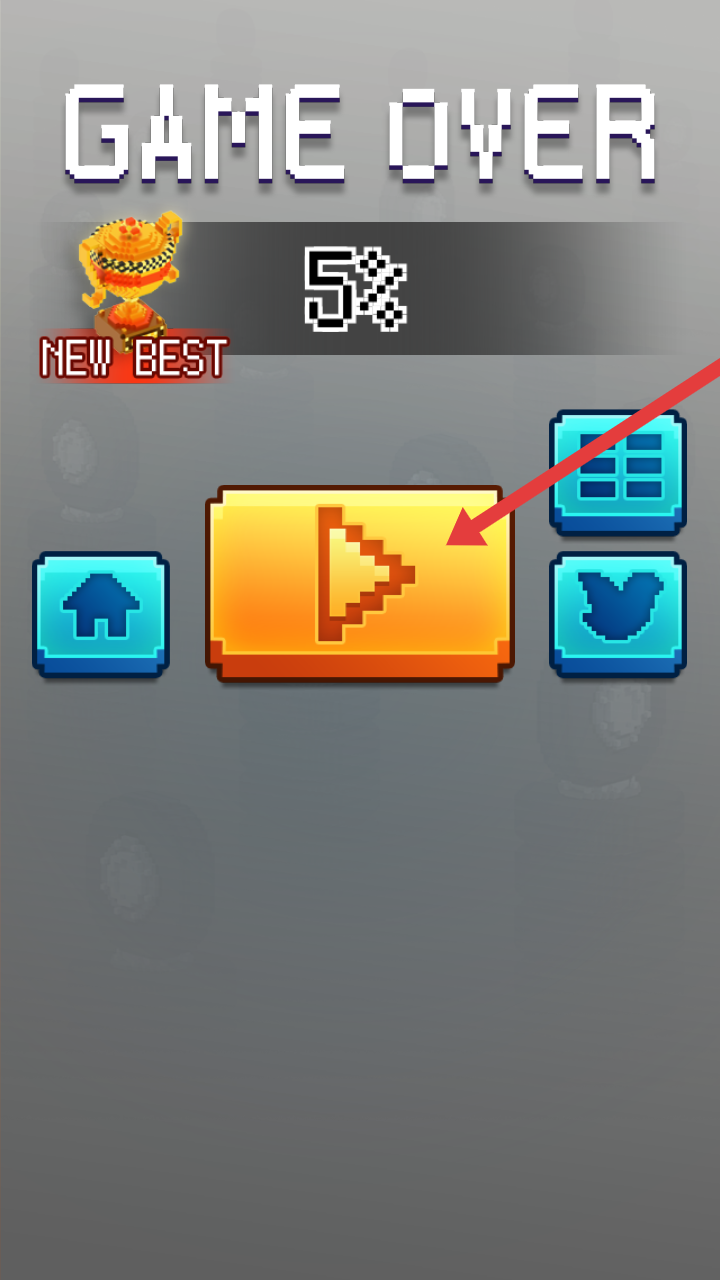This screenshot has height=1280, width=720.
Task: Share the score on Twitter
Action: click(x=618, y=612)
